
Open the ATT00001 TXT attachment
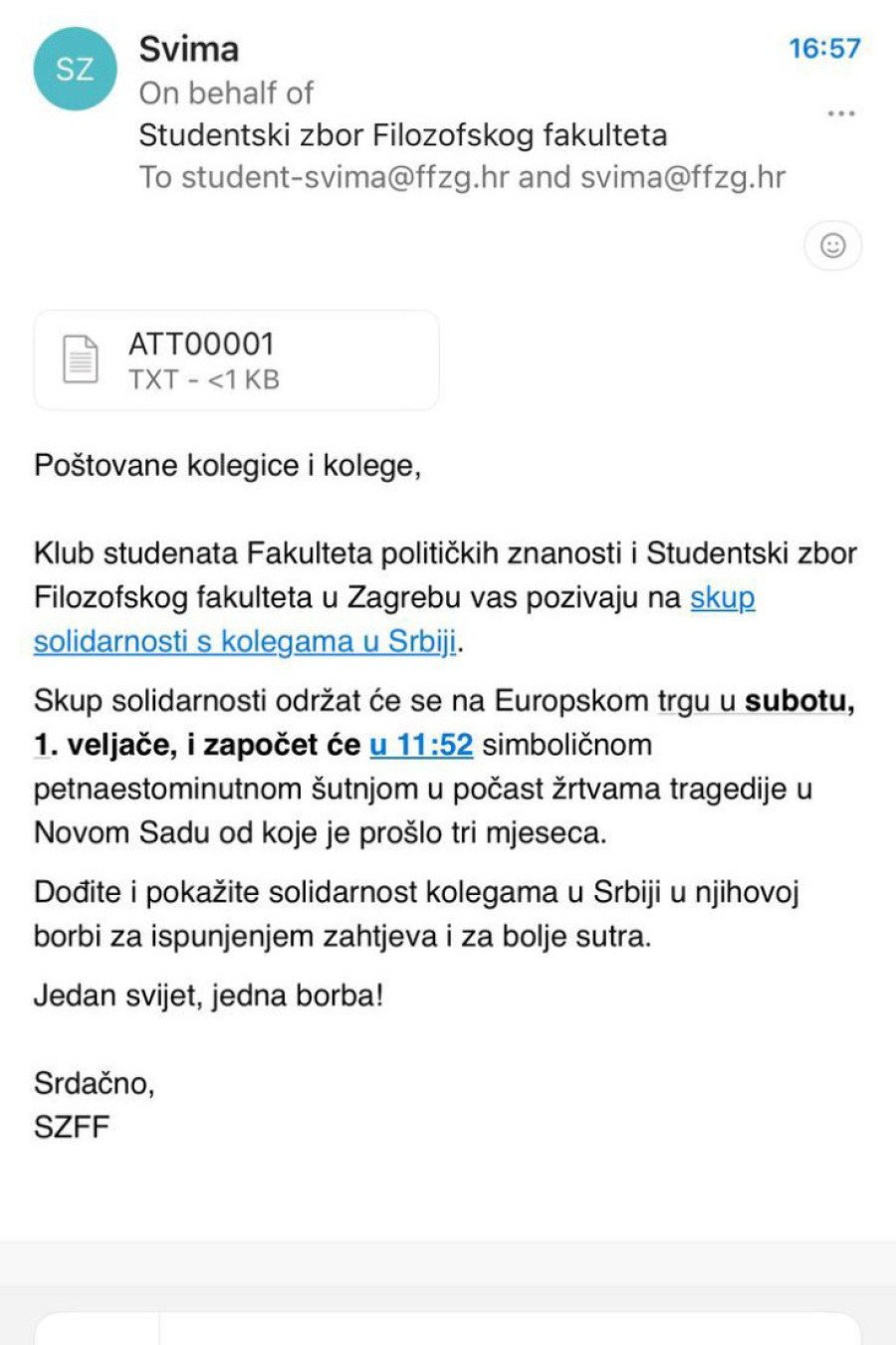[236, 360]
